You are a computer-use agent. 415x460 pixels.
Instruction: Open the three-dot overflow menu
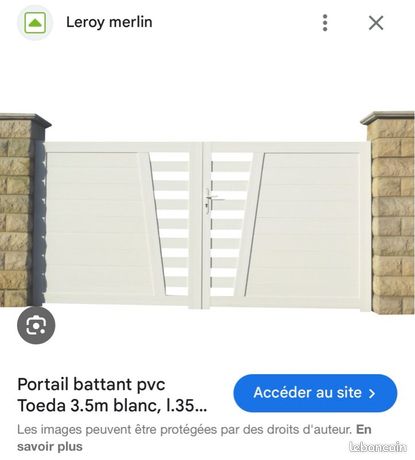[325, 23]
